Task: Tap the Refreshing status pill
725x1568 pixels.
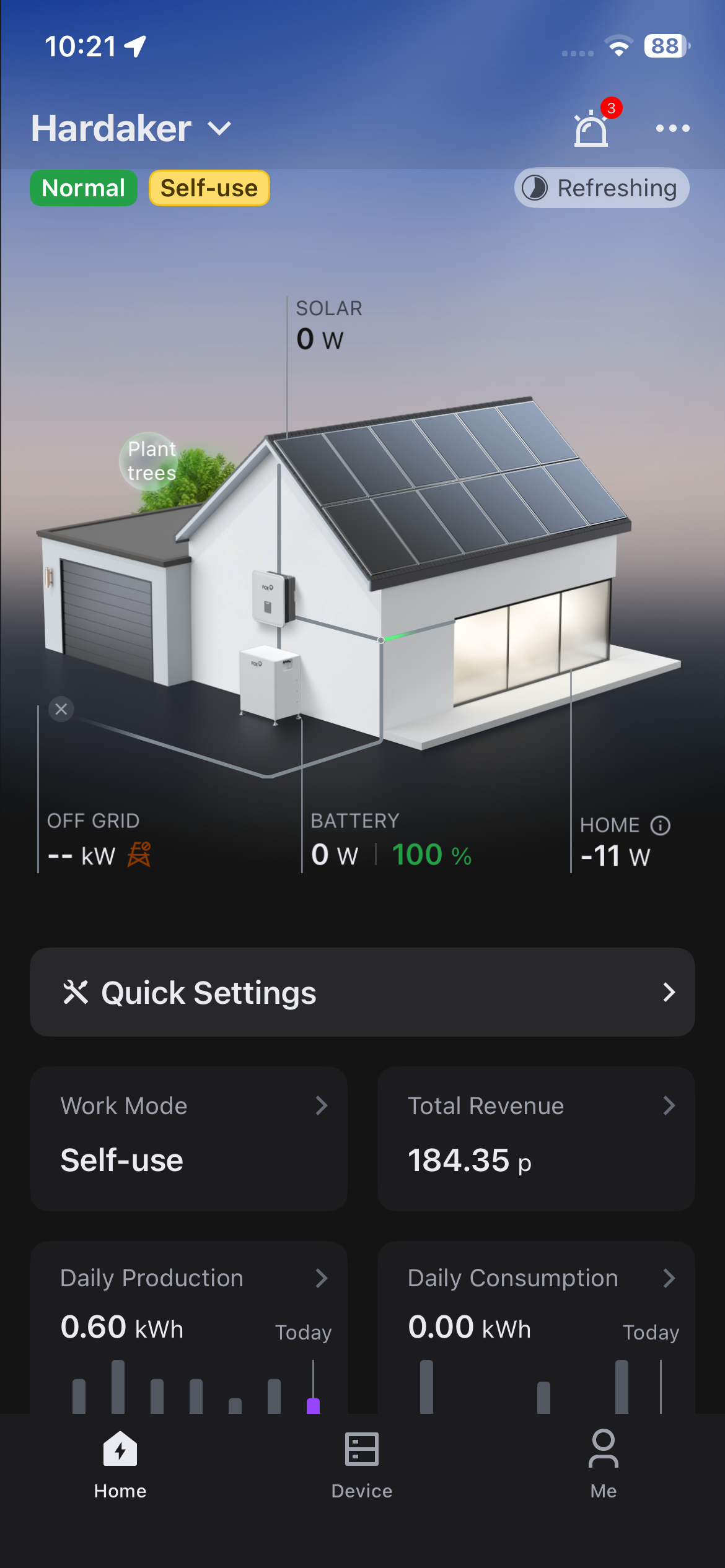Action: click(601, 188)
